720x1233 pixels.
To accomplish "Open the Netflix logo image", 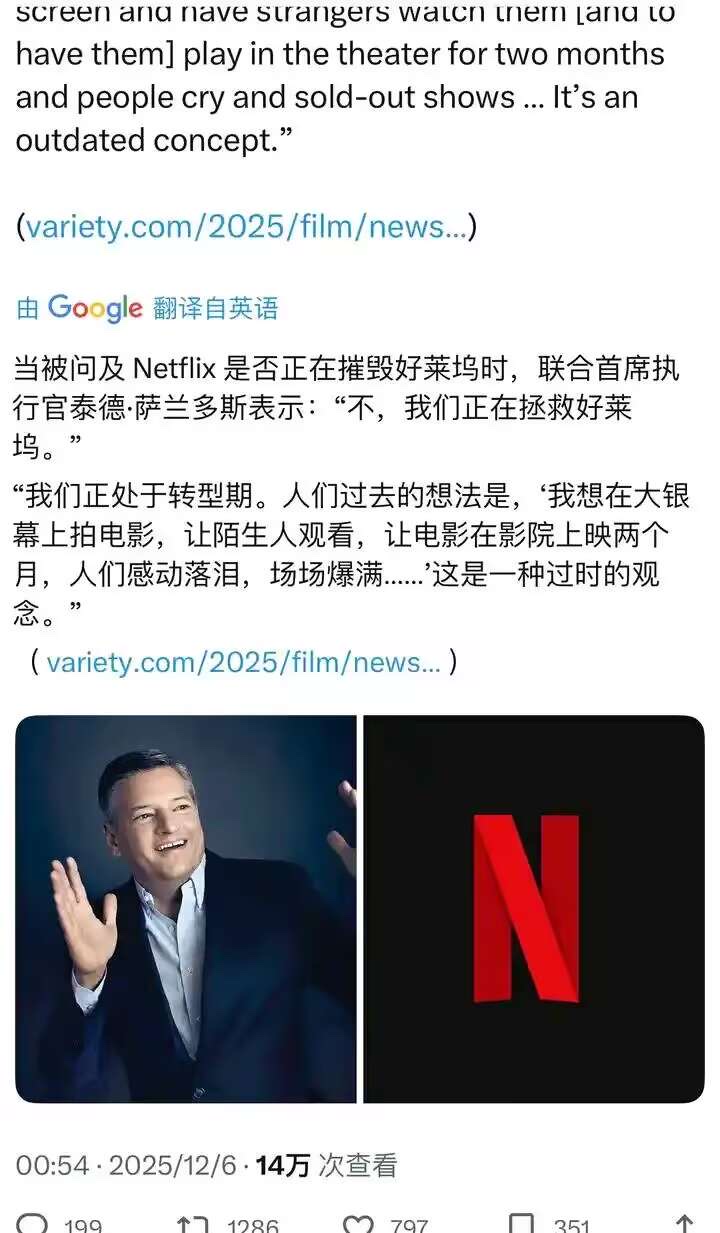I will coord(533,908).
